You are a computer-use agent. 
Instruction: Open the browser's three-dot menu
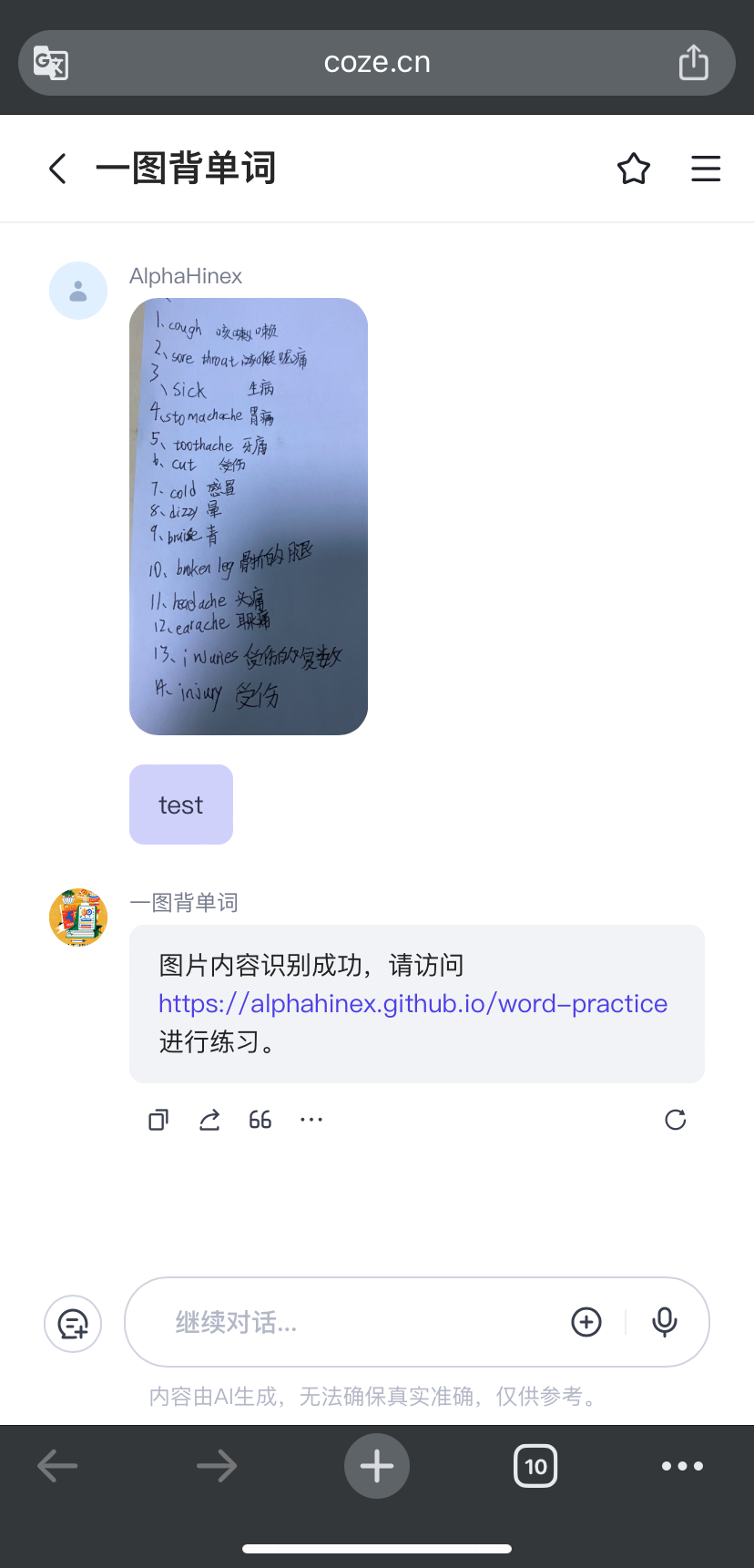point(682,1466)
